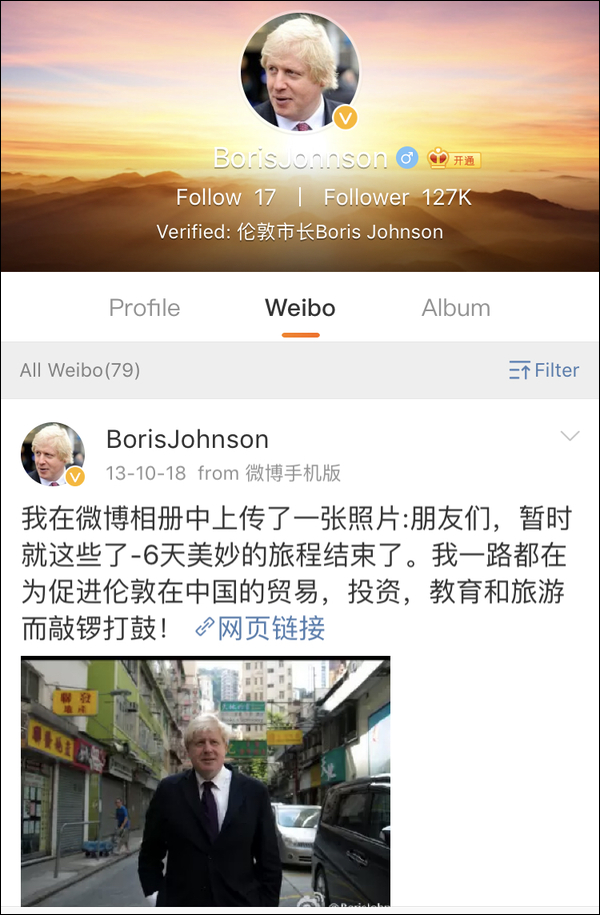Select the Weibo tab
The image size is (600, 915).
(300, 308)
